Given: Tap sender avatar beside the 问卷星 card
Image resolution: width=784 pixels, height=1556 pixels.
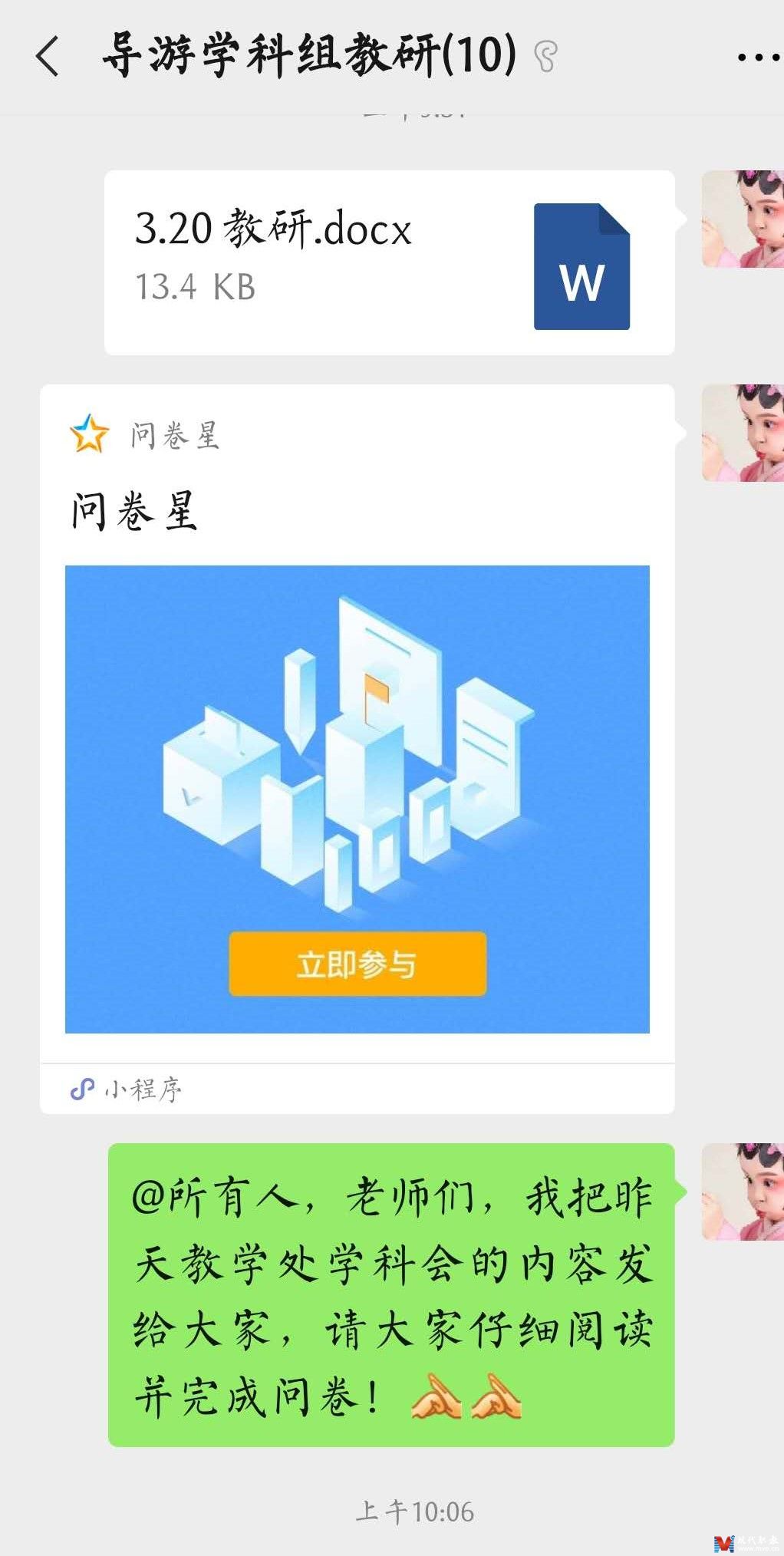Looking at the screenshot, I should coord(742,434).
